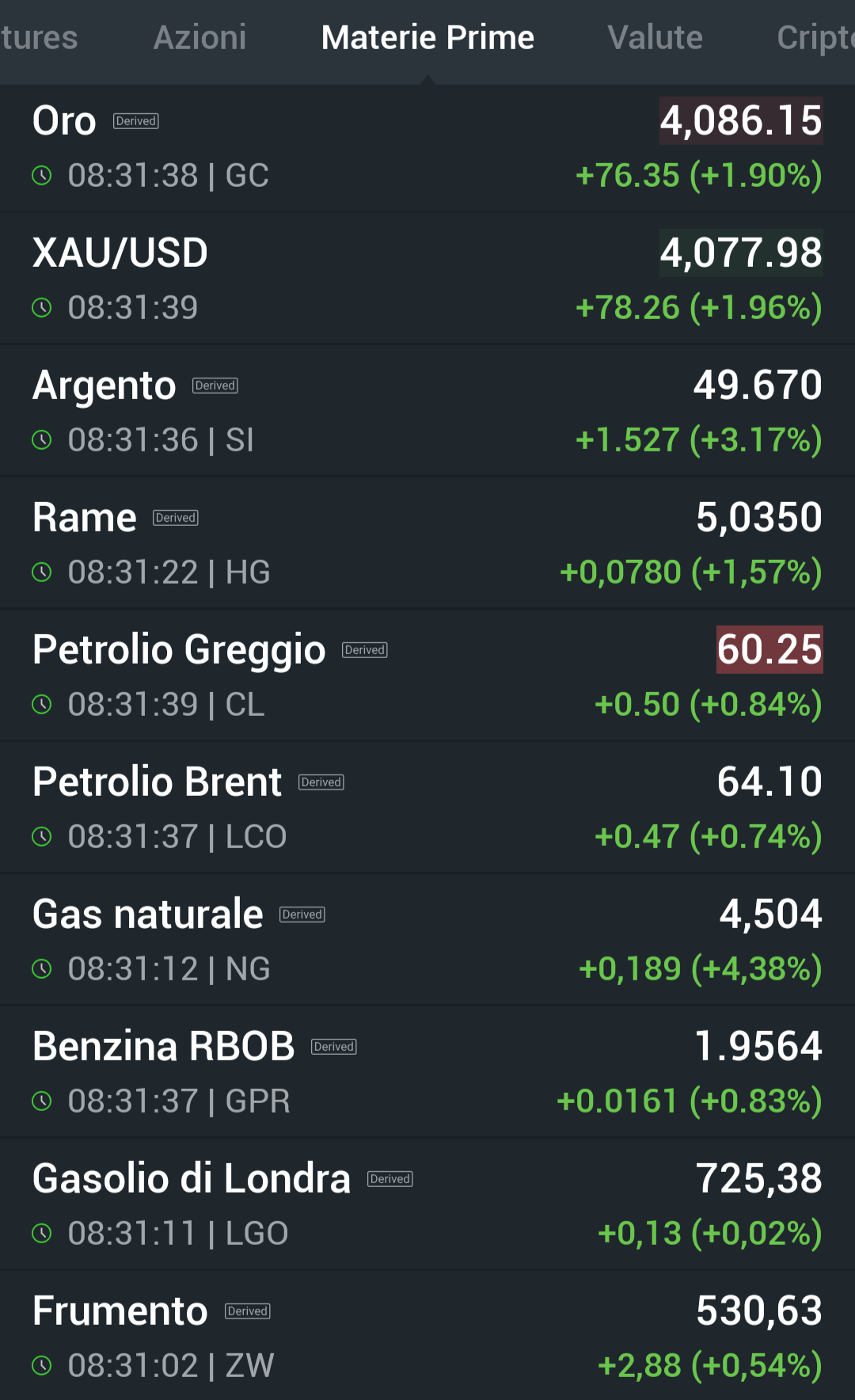The width and height of the screenshot is (855, 1400).
Task: Select the Materie Prime tab
Action: (x=427, y=38)
